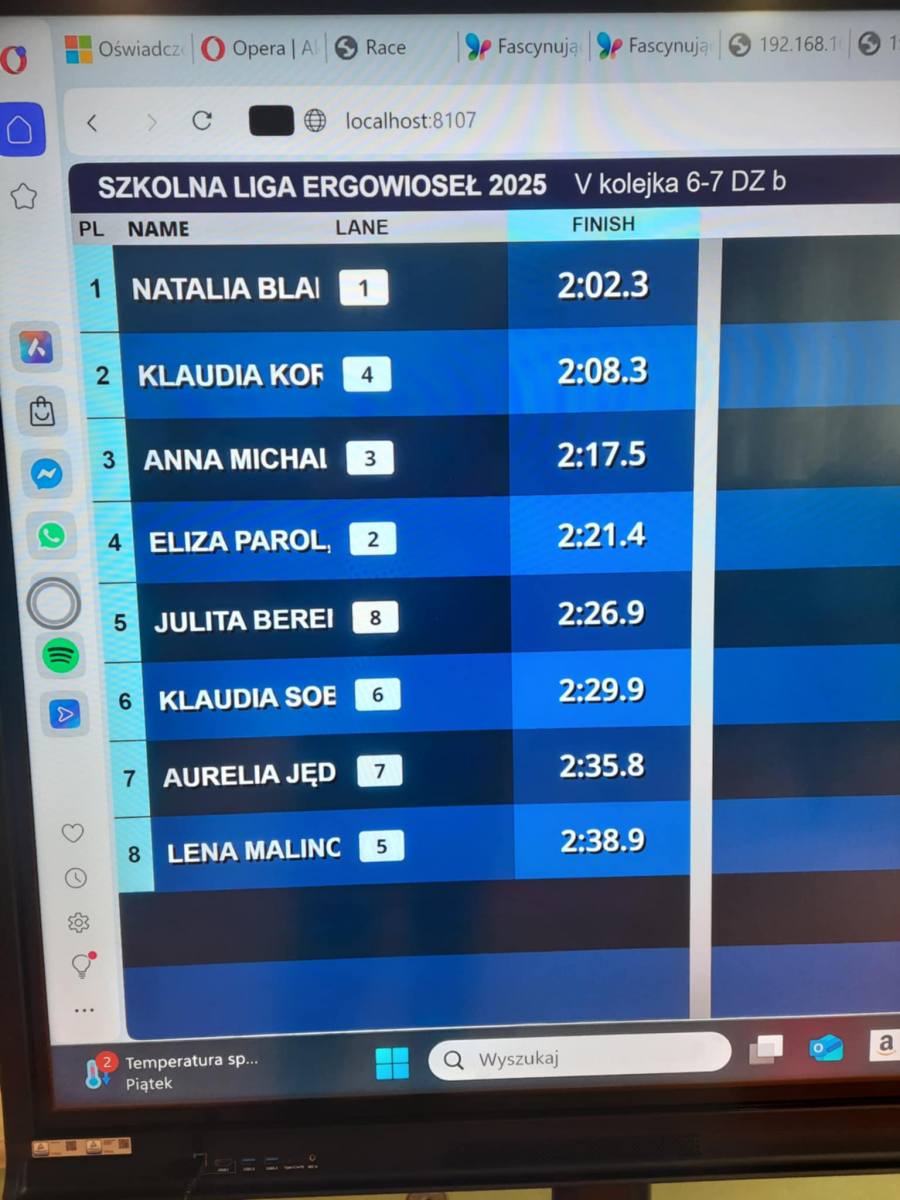Viewport: 900px width, 1200px height.
Task: Open Messenger in the sidebar
Action: click(x=46, y=474)
